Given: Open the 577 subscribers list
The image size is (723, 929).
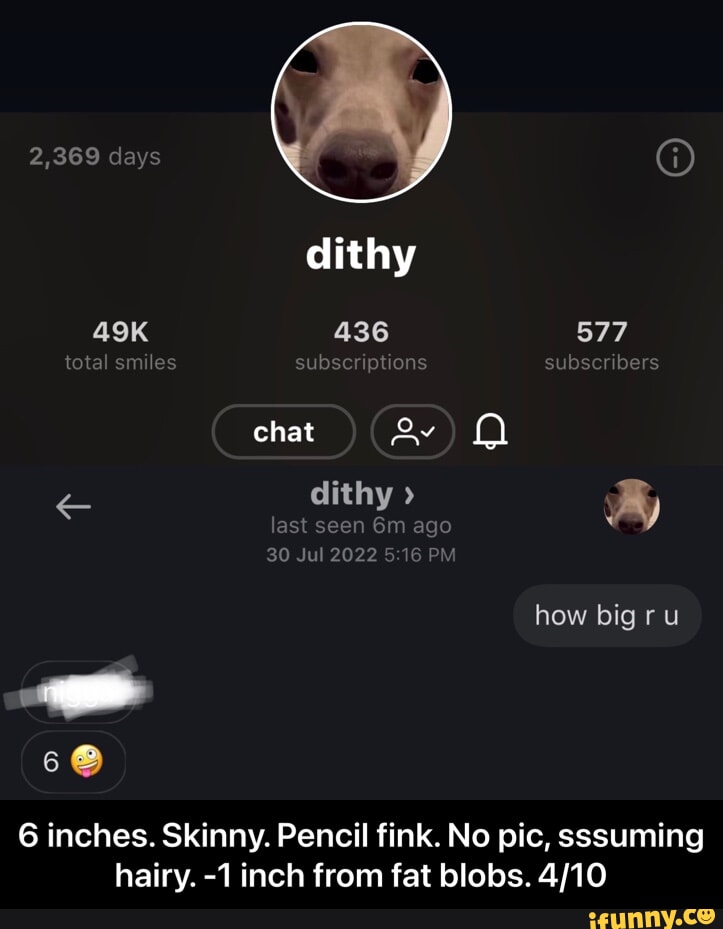Looking at the screenshot, I should (600, 344).
